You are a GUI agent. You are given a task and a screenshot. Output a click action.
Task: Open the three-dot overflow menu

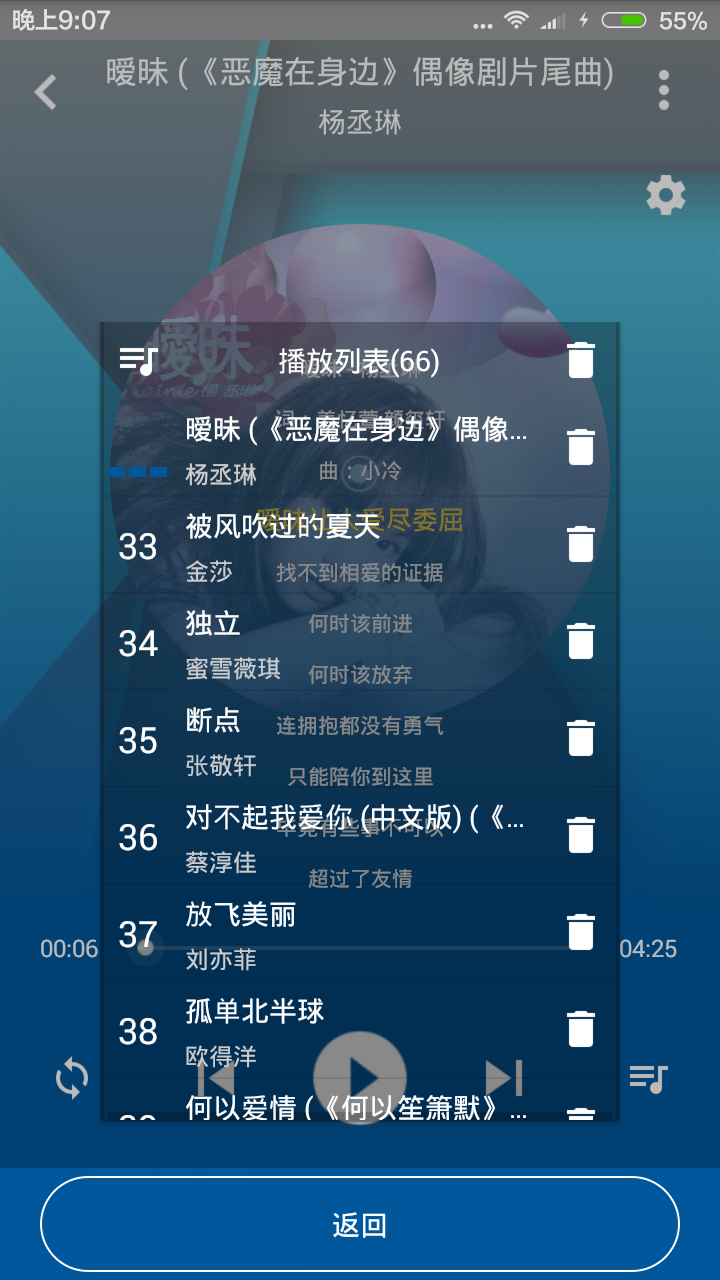pos(663,90)
